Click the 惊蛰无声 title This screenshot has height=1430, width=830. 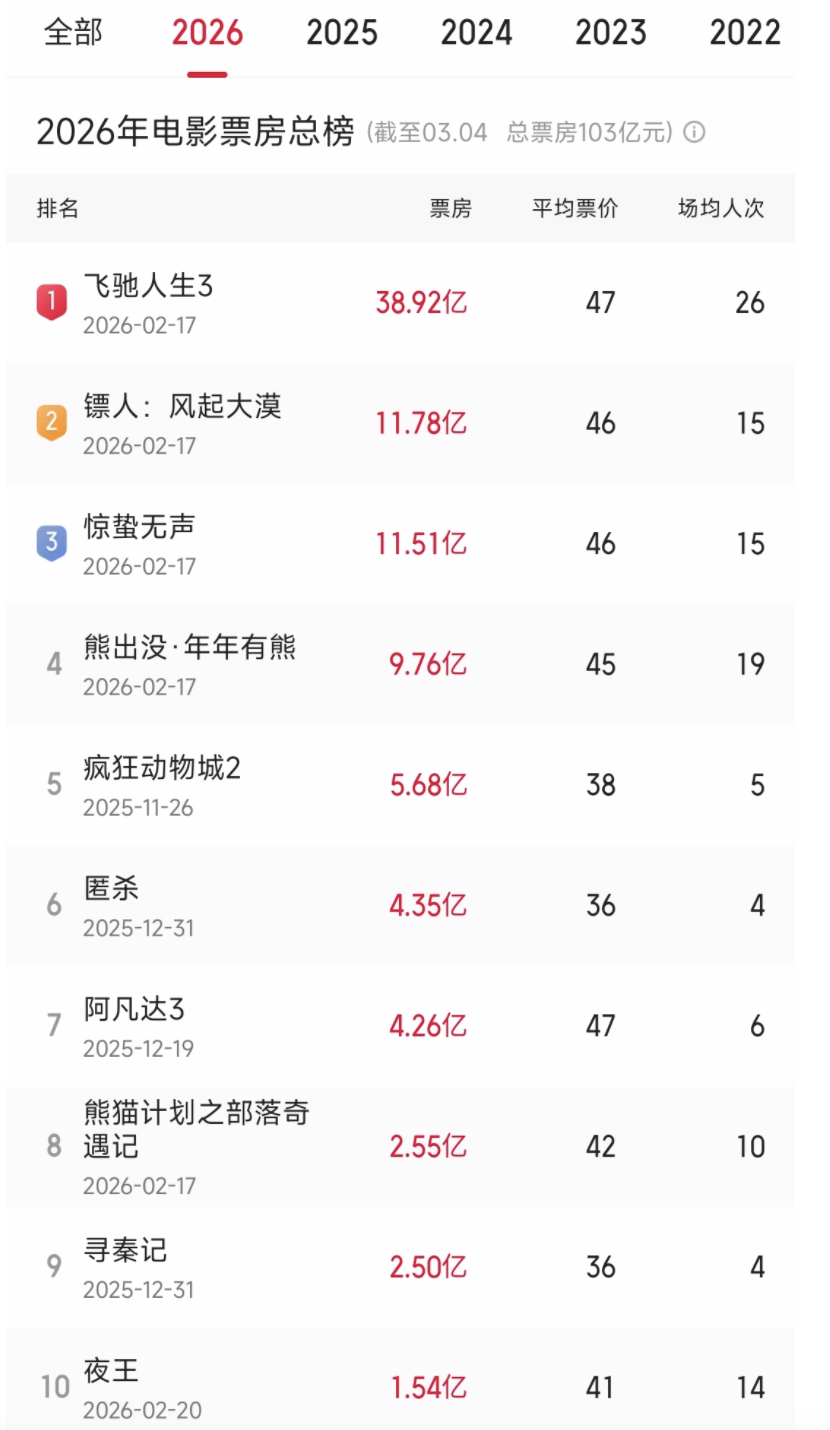tap(140, 527)
